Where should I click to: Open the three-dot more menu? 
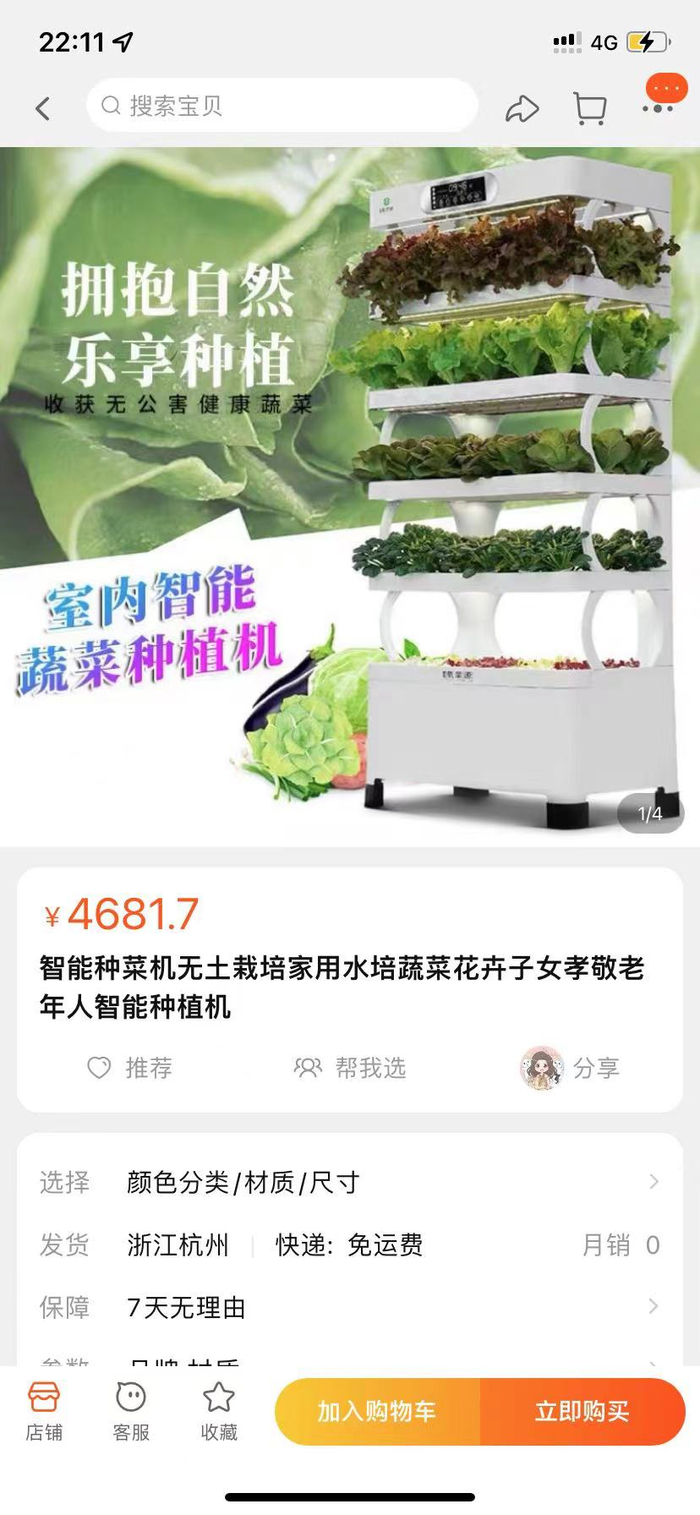pos(658,106)
